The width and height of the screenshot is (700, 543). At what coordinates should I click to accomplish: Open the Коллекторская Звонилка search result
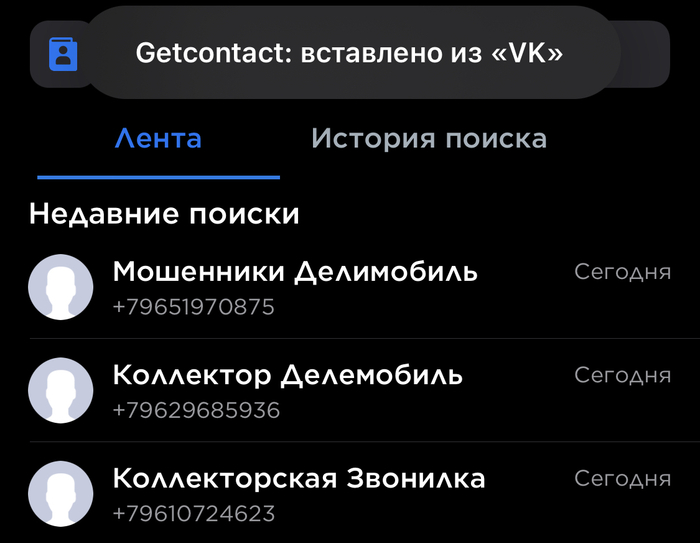coord(299,495)
